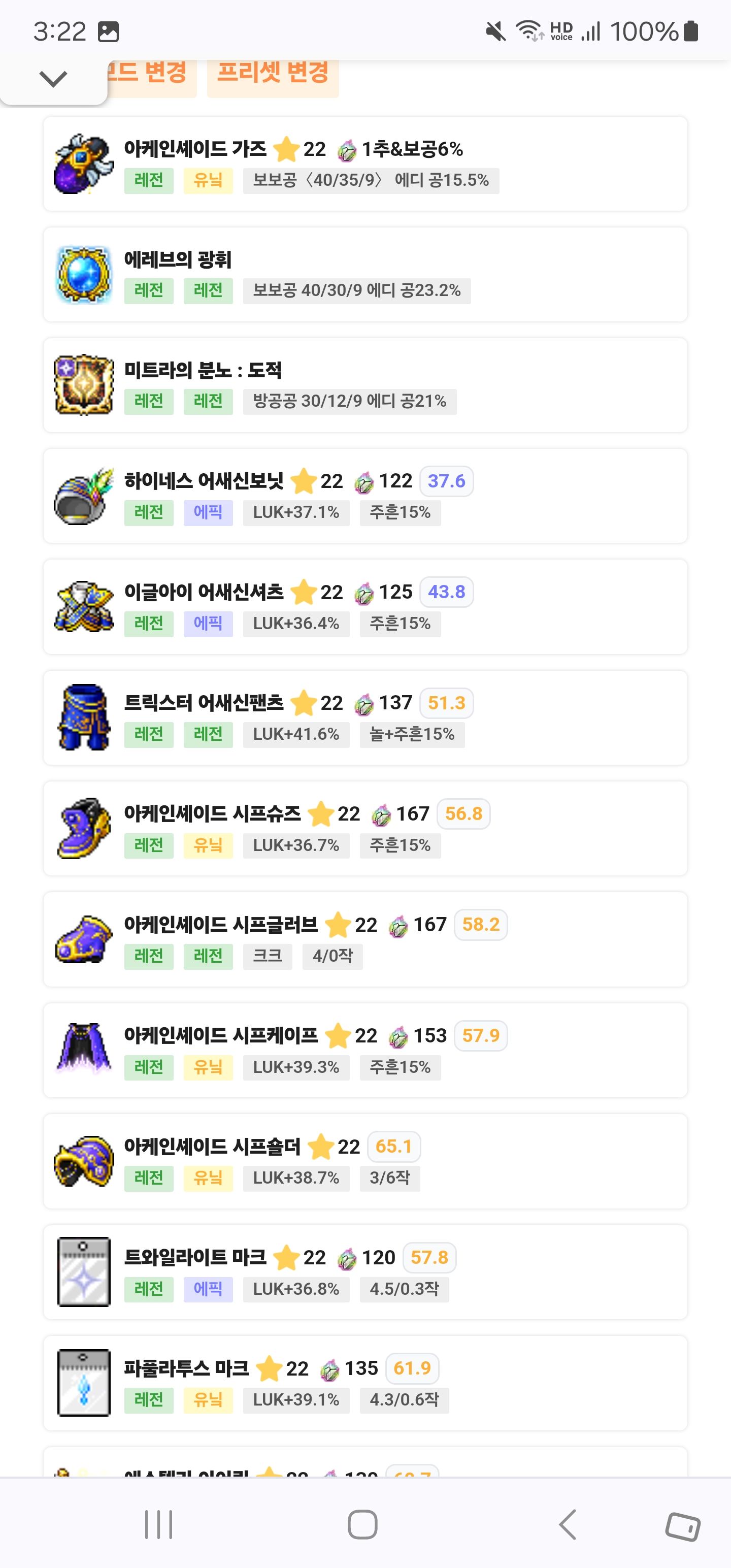Open the 프리셋 변경 button
This screenshot has width=731, height=1568.
pyautogui.click(x=273, y=74)
